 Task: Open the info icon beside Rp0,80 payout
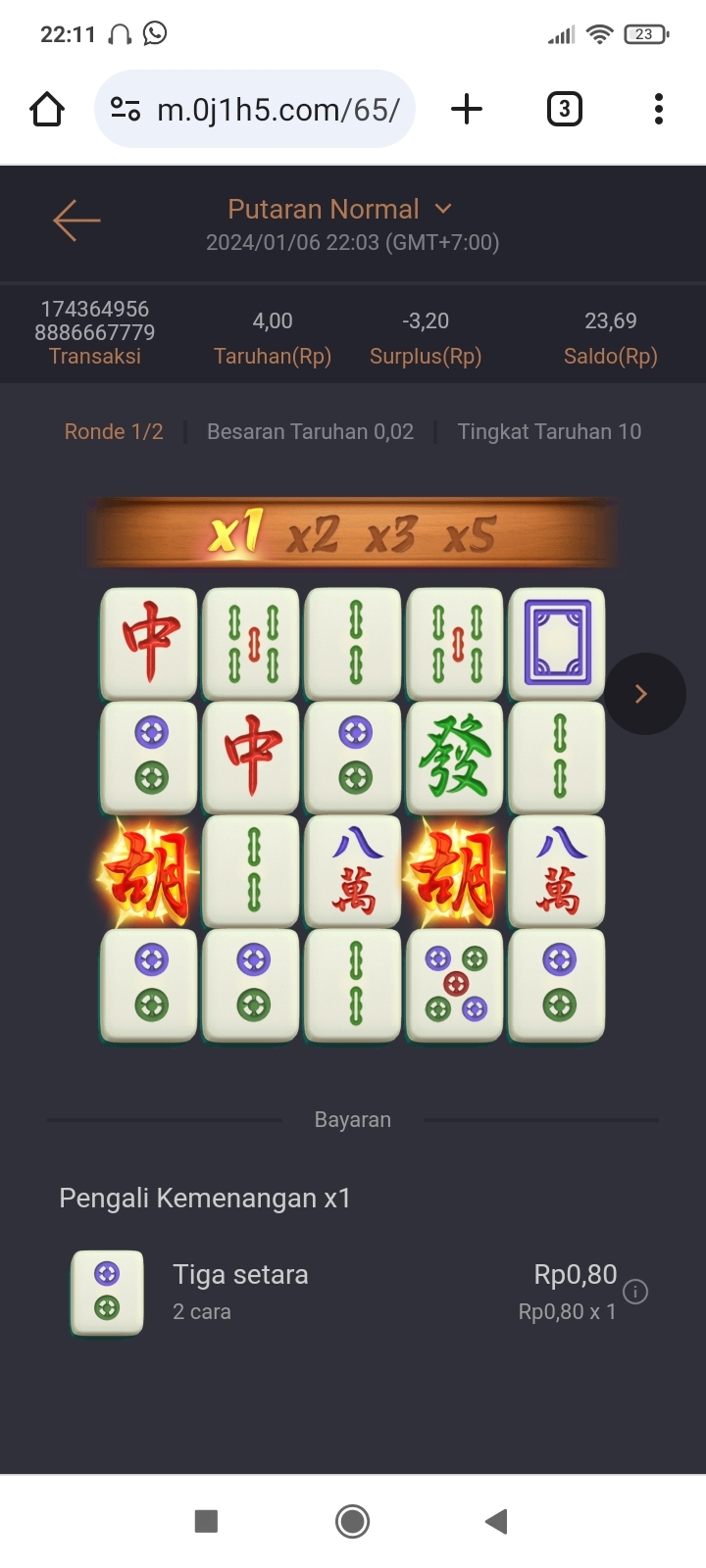[x=635, y=1292]
